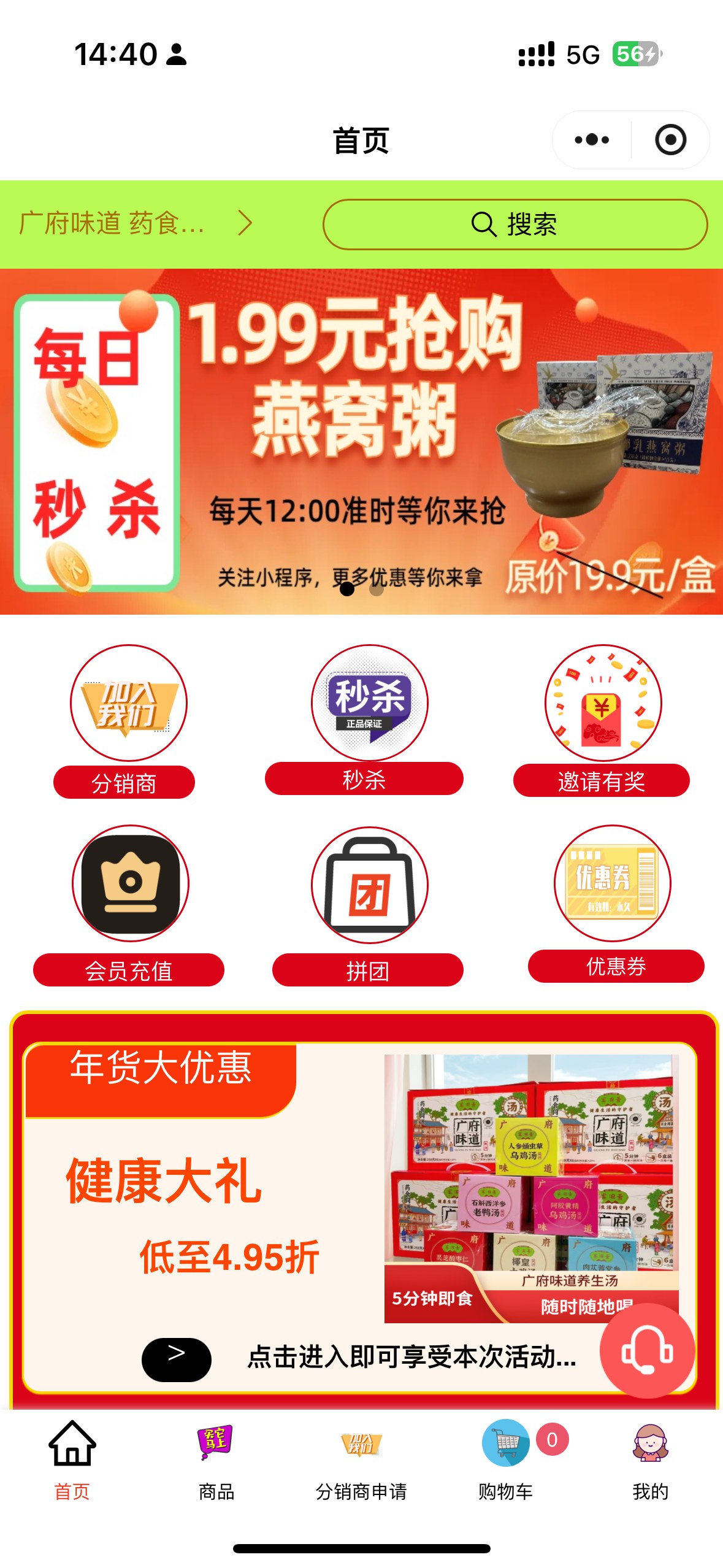This screenshot has width=723, height=1568.
Task: Select the 首页 home tab
Action: [72, 1460]
